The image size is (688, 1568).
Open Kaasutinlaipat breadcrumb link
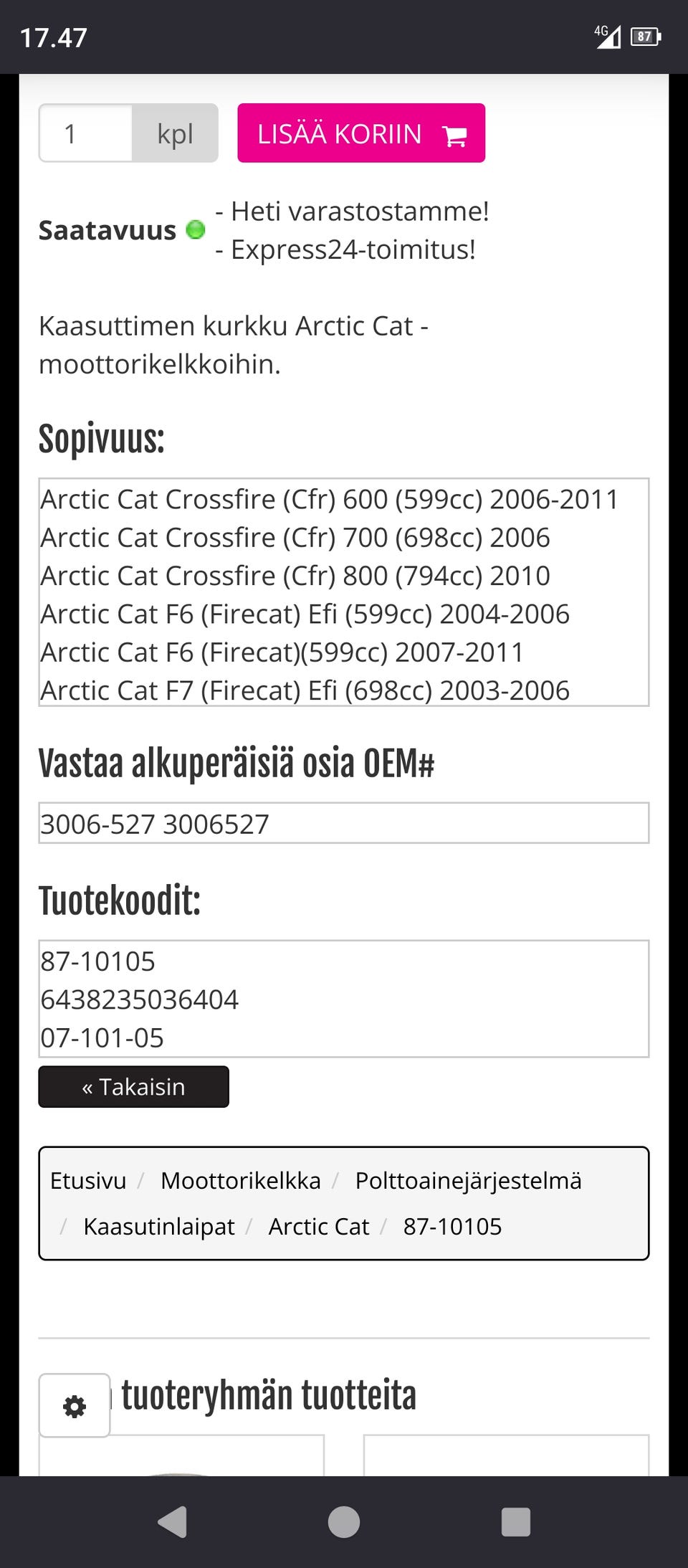click(159, 1226)
